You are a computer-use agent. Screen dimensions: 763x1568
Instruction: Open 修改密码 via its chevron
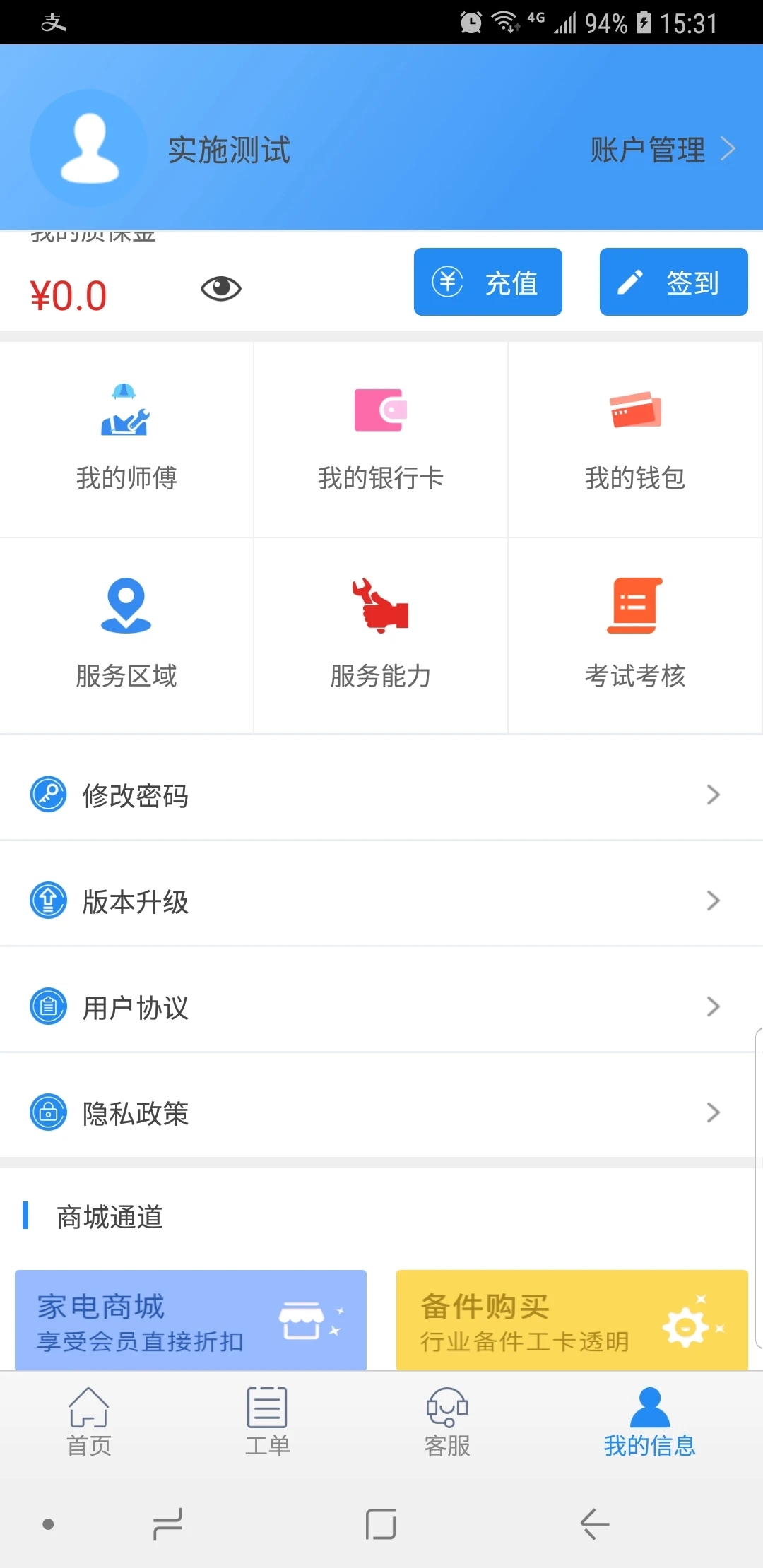[x=713, y=795]
